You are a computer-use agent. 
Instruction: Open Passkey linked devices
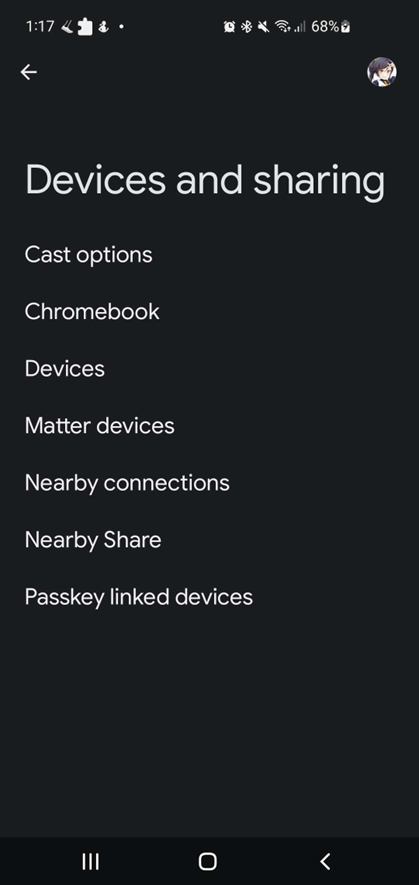[x=210, y=597]
